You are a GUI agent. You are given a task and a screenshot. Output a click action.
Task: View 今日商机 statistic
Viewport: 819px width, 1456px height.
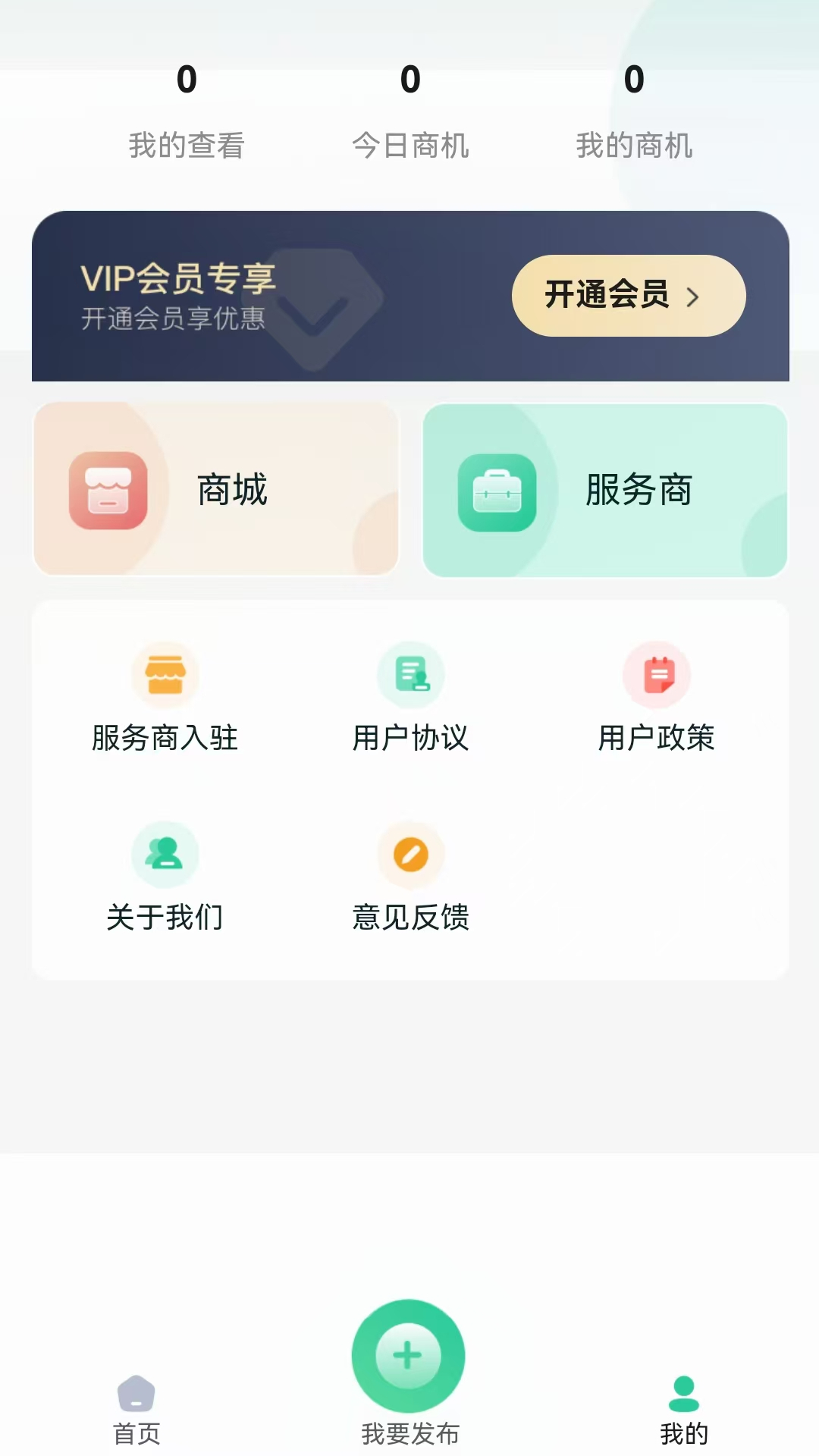click(x=412, y=114)
